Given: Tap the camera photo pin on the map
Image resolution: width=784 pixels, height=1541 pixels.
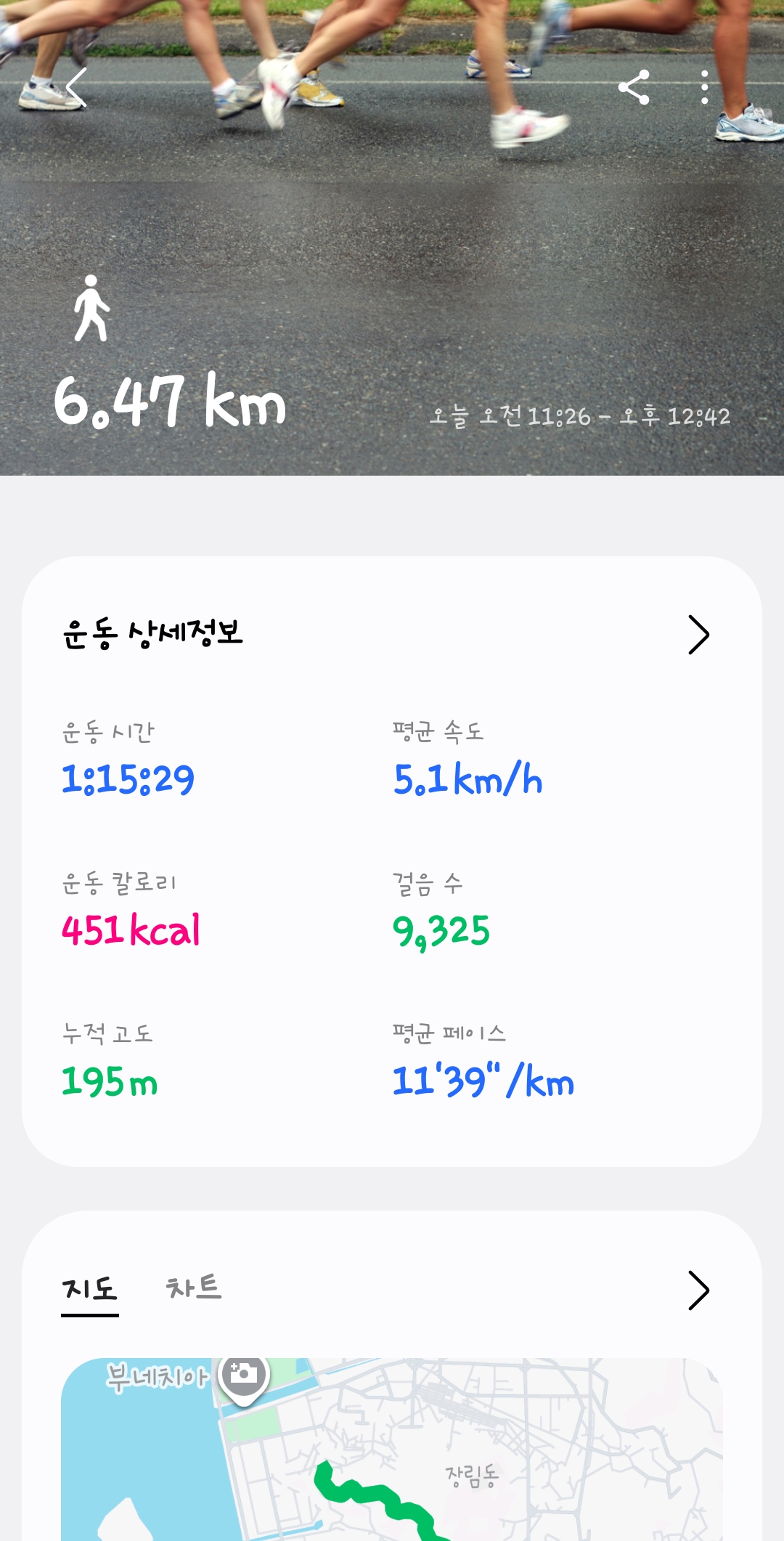Looking at the screenshot, I should (x=244, y=1375).
